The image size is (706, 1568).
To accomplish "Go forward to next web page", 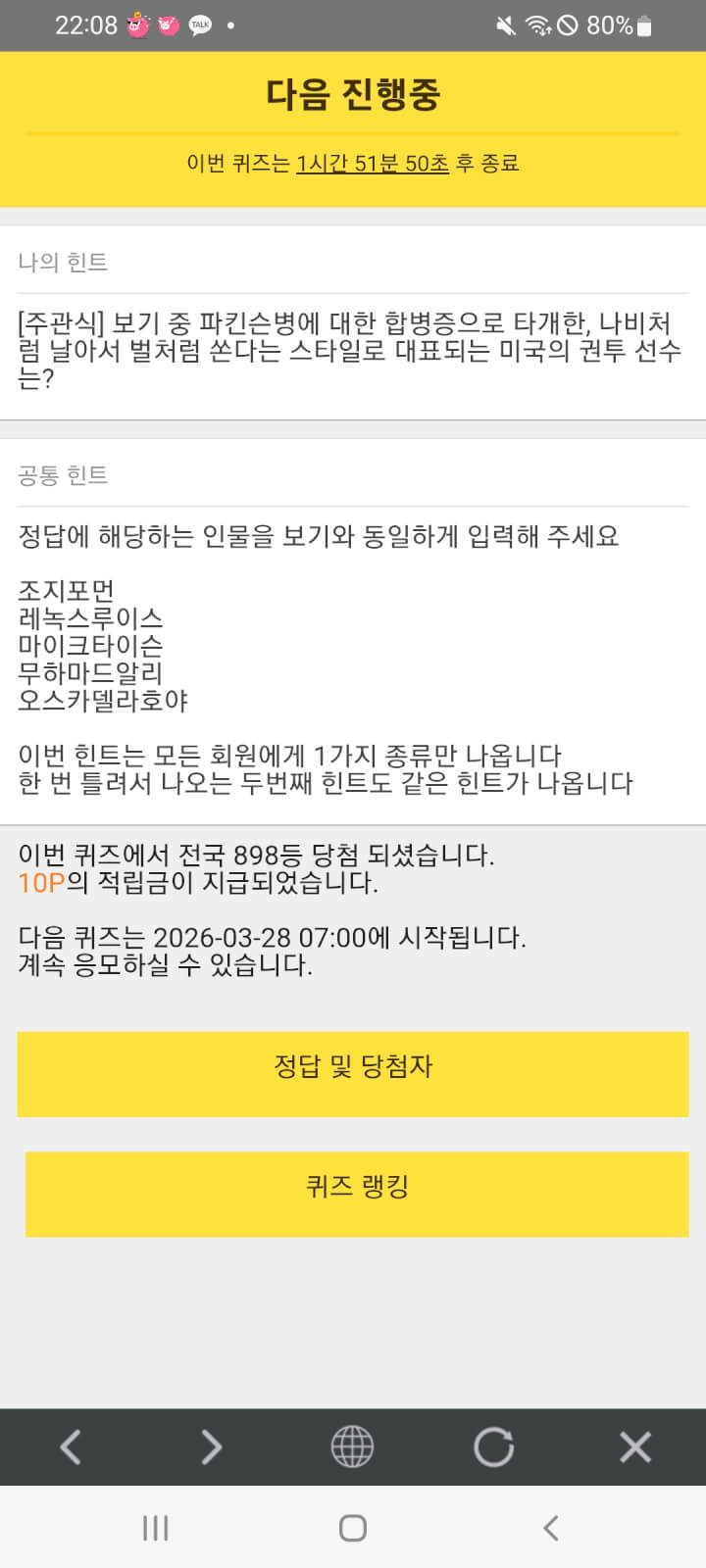I will pyautogui.click(x=212, y=1446).
